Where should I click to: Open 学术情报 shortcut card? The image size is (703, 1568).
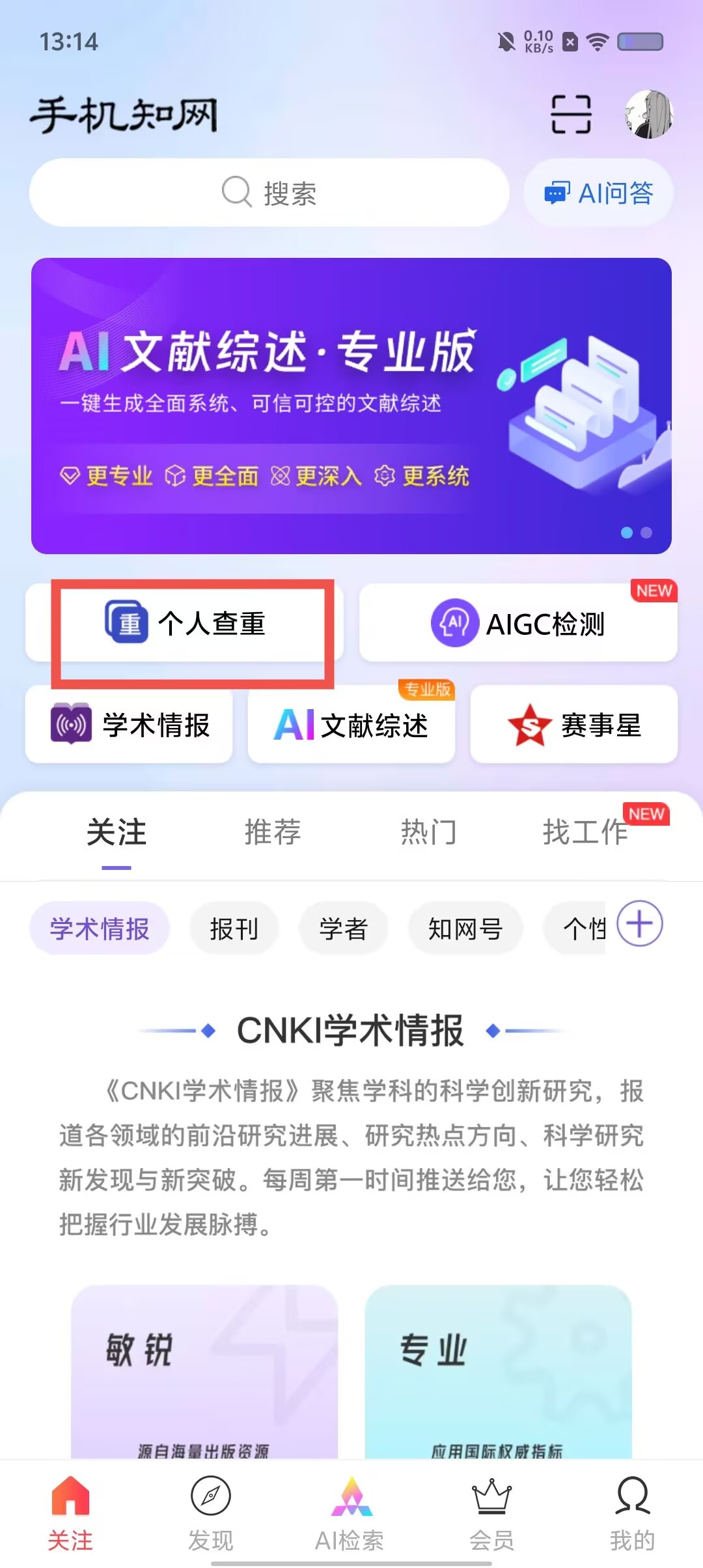(x=129, y=724)
